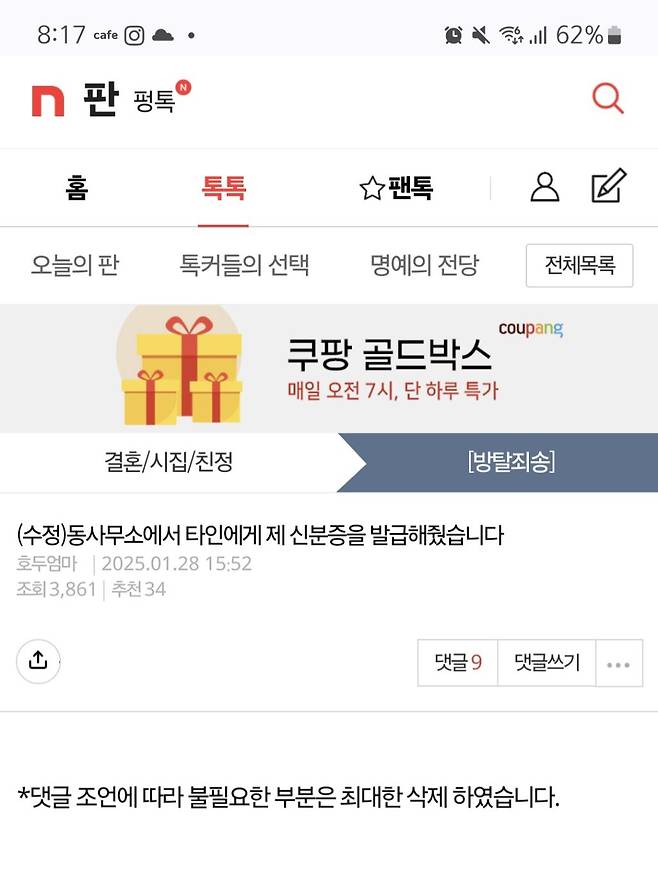
Task: Share this post
Action: tap(38, 660)
